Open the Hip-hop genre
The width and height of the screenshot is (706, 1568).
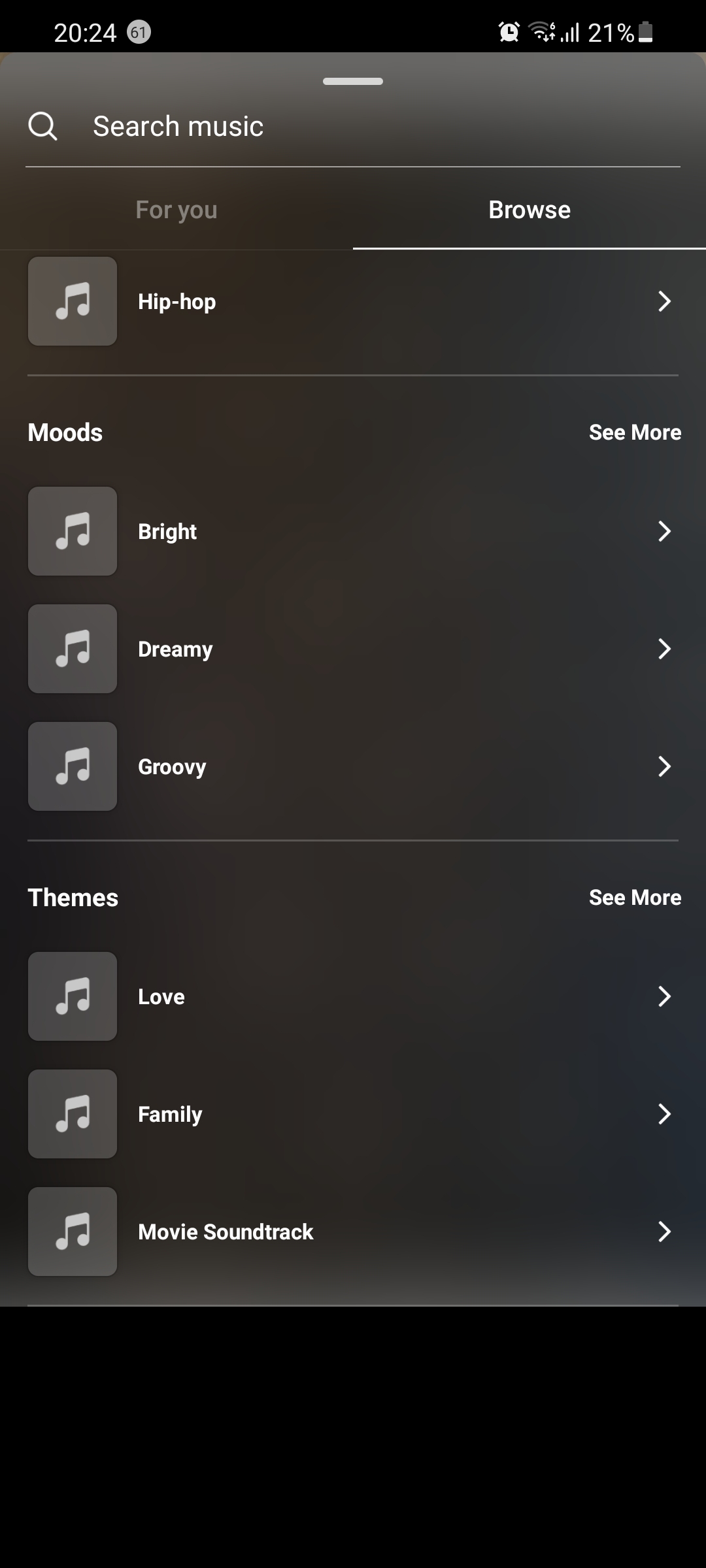point(353,301)
